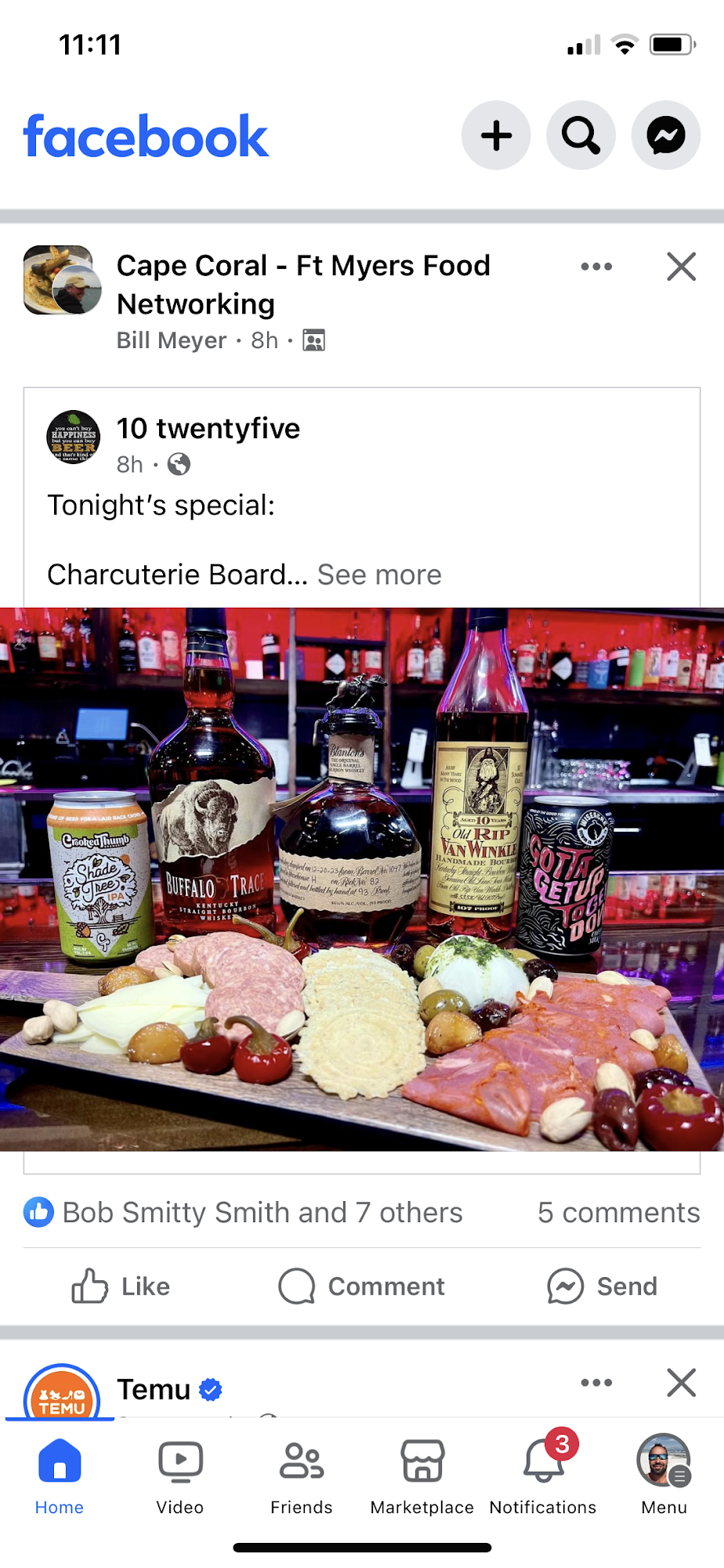Go to the Friends tab
This screenshot has height=1568, width=724.
302,1476
